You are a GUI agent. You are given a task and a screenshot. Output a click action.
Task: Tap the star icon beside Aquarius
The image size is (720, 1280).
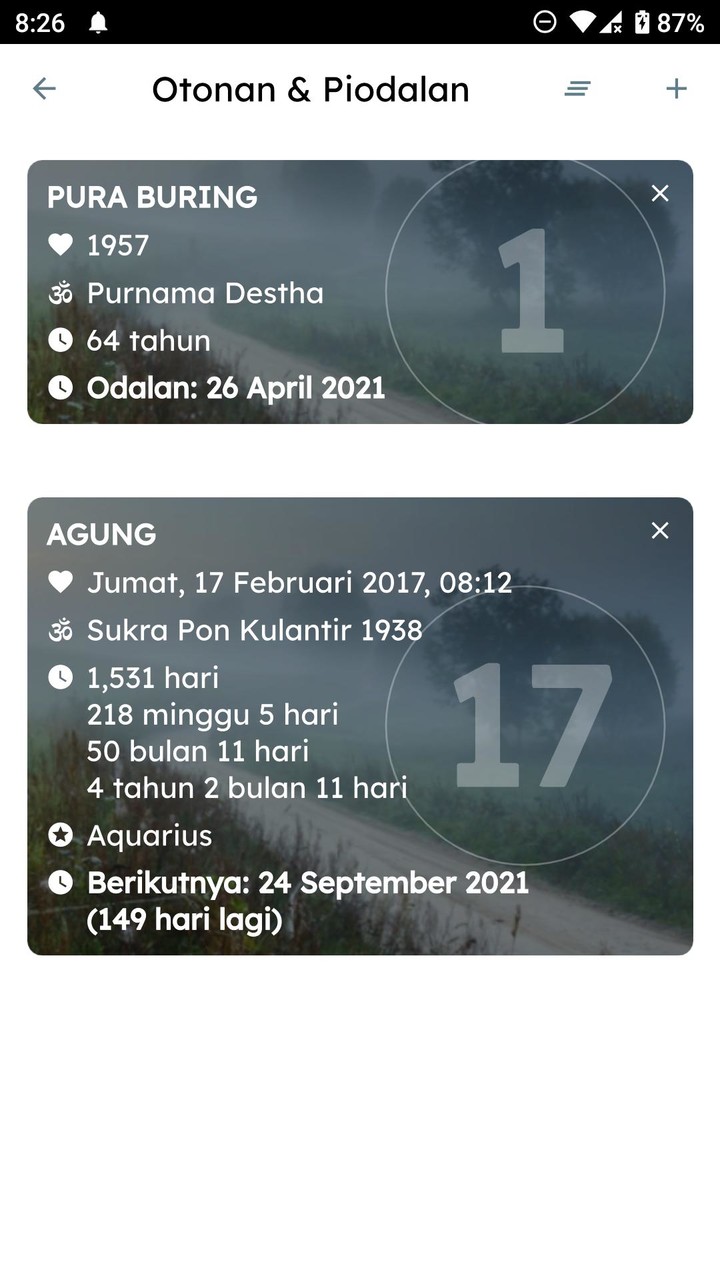tap(61, 835)
